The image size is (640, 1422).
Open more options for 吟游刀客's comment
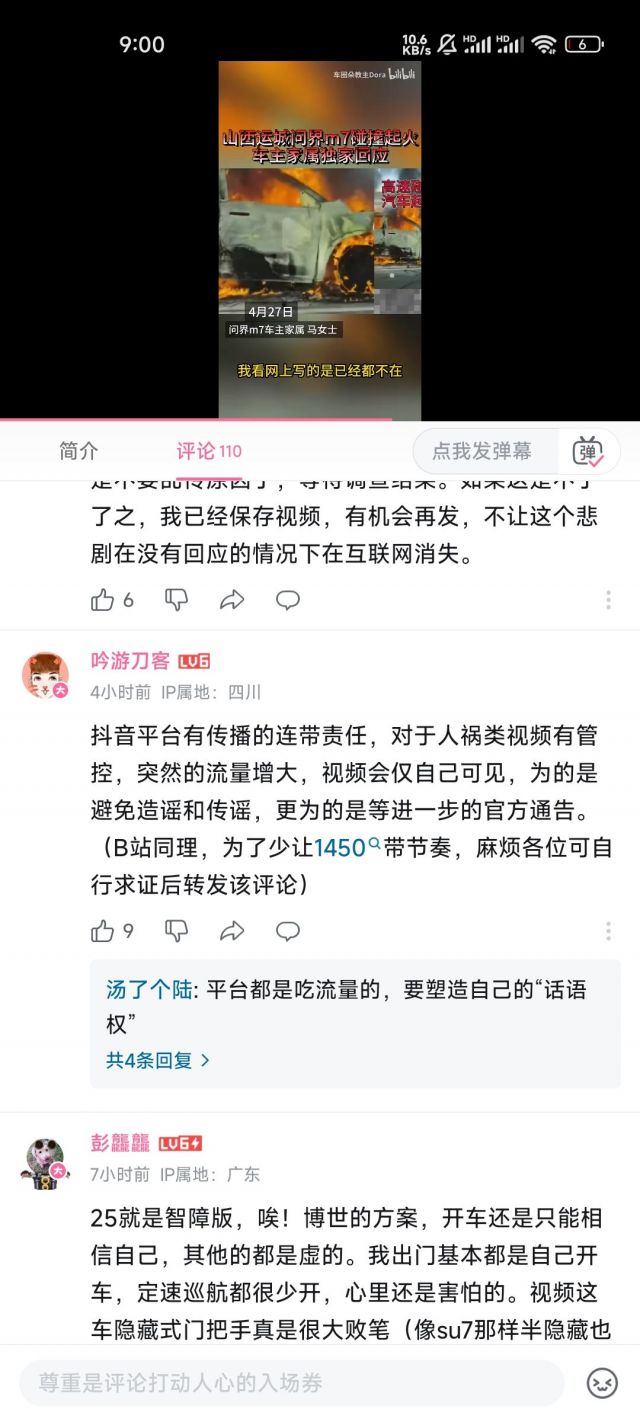608,931
